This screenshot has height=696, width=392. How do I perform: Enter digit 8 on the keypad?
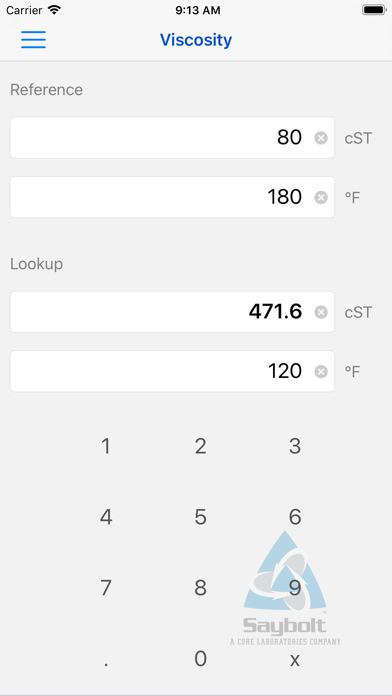coord(200,588)
